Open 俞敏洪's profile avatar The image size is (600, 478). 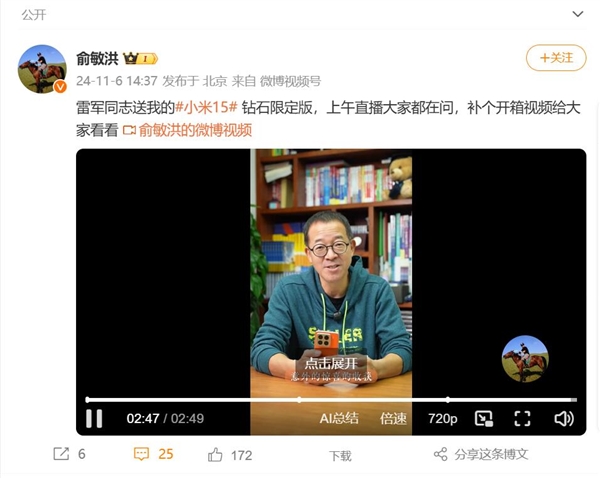pos(42,69)
